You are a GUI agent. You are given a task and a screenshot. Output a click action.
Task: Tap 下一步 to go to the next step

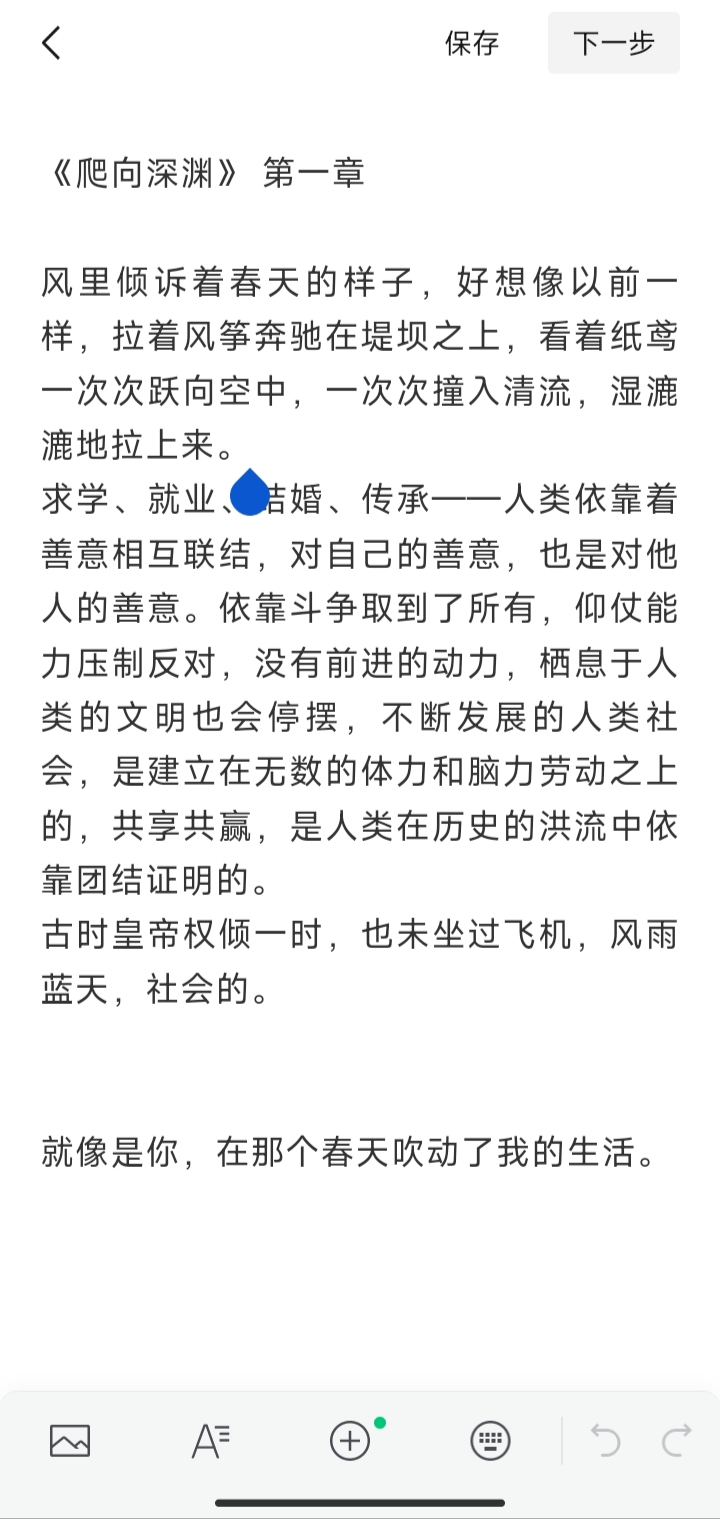pyautogui.click(x=613, y=43)
